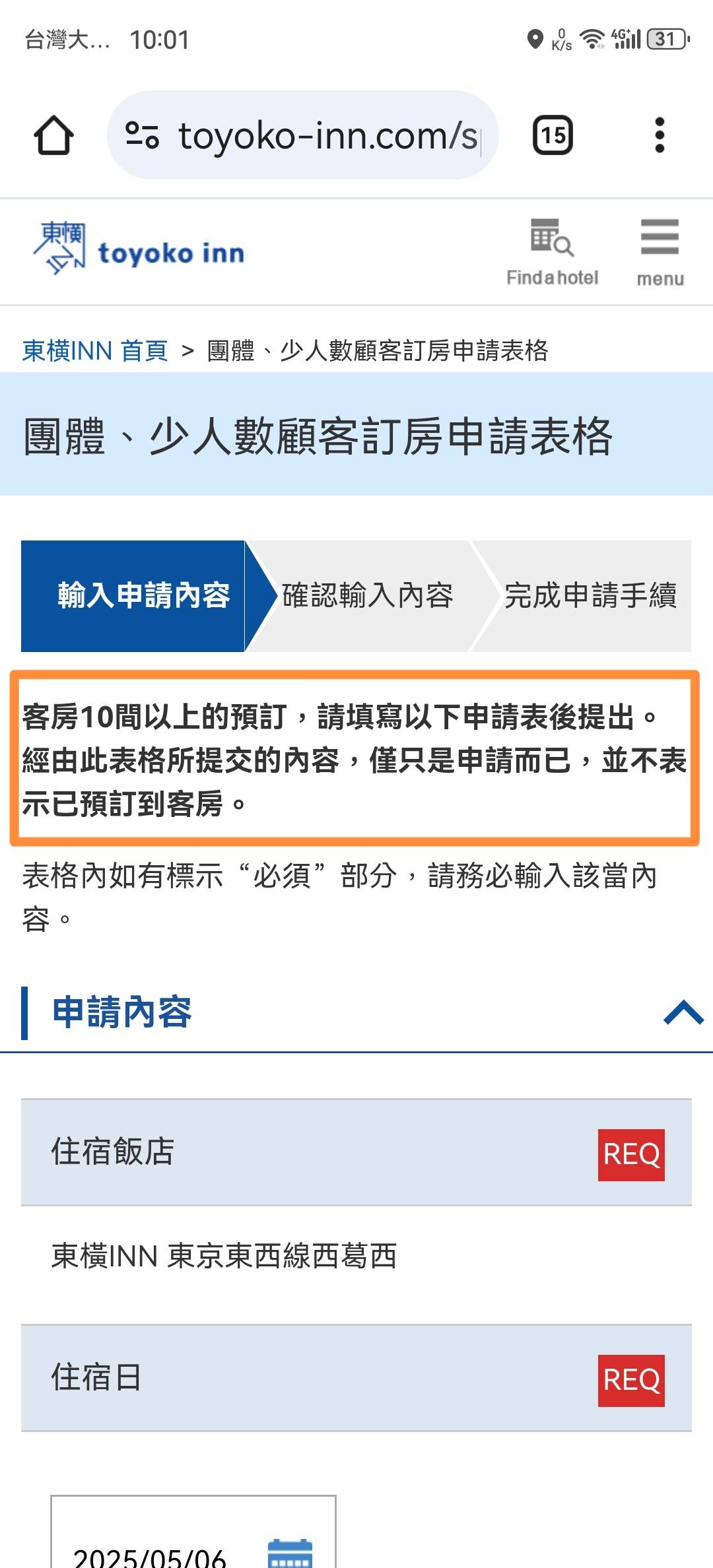Image resolution: width=713 pixels, height=1568 pixels.
Task: Open the Find a hotel search
Action: pyautogui.click(x=552, y=252)
